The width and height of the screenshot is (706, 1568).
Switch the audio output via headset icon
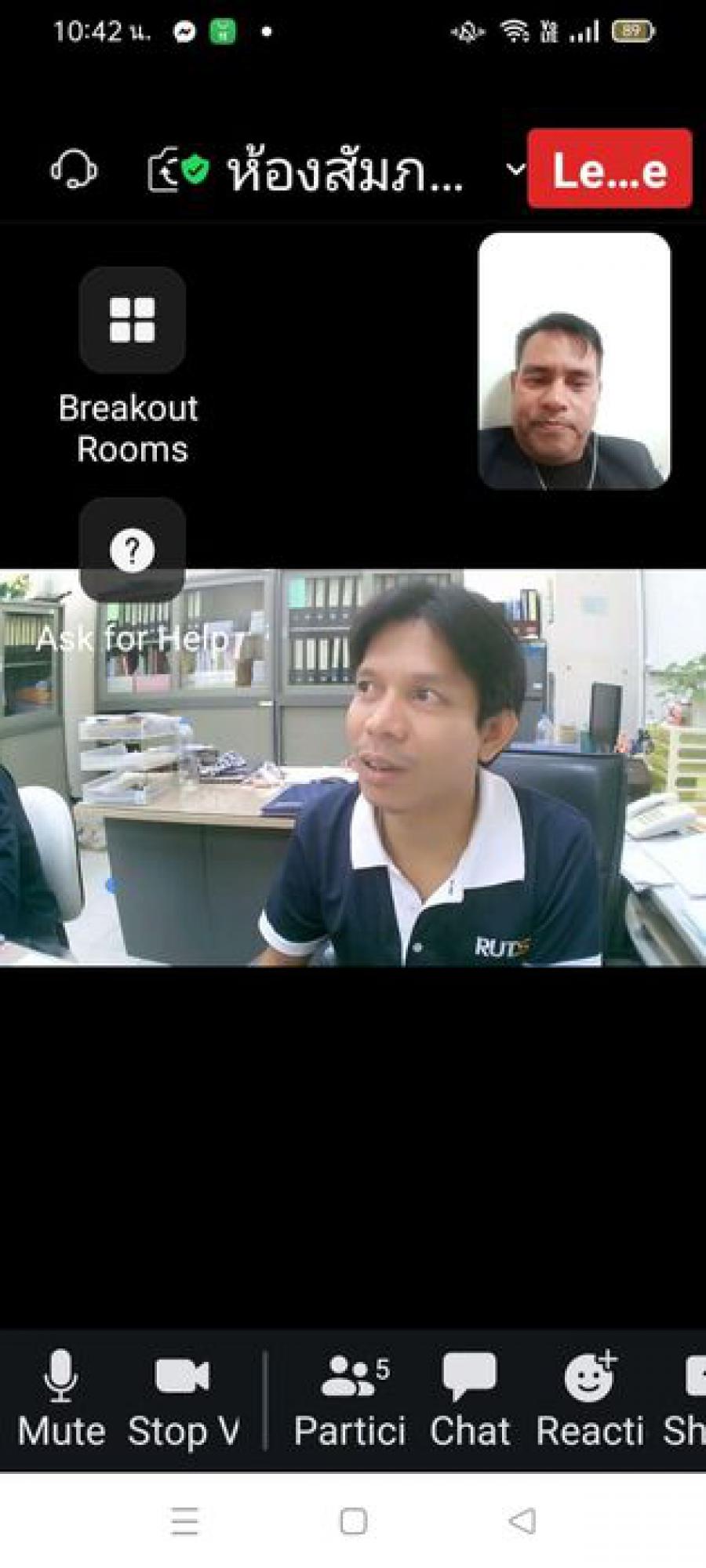tap(74, 169)
